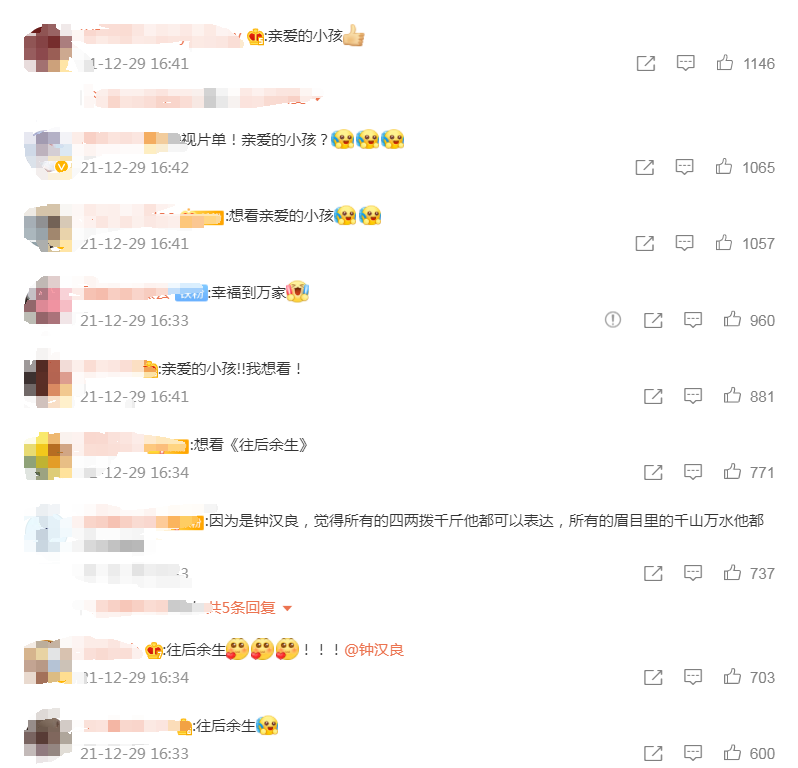Screen dimensions: 798x768
Task: Open the @钟汉良 mention link
Action: pos(374,650)
